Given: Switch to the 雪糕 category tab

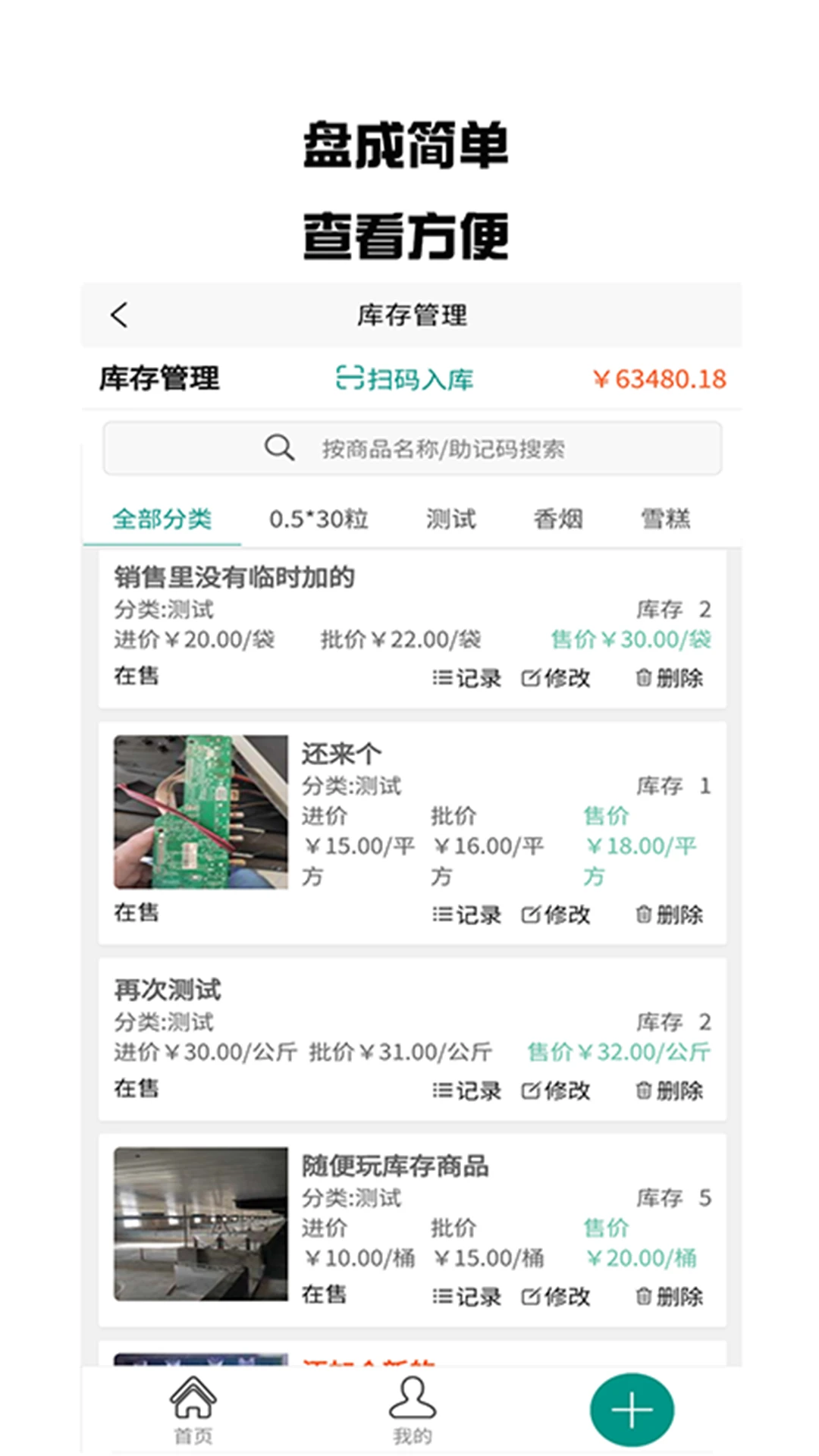Looking at the screenshot, I should pyautogui.click(x=665, y=519).
